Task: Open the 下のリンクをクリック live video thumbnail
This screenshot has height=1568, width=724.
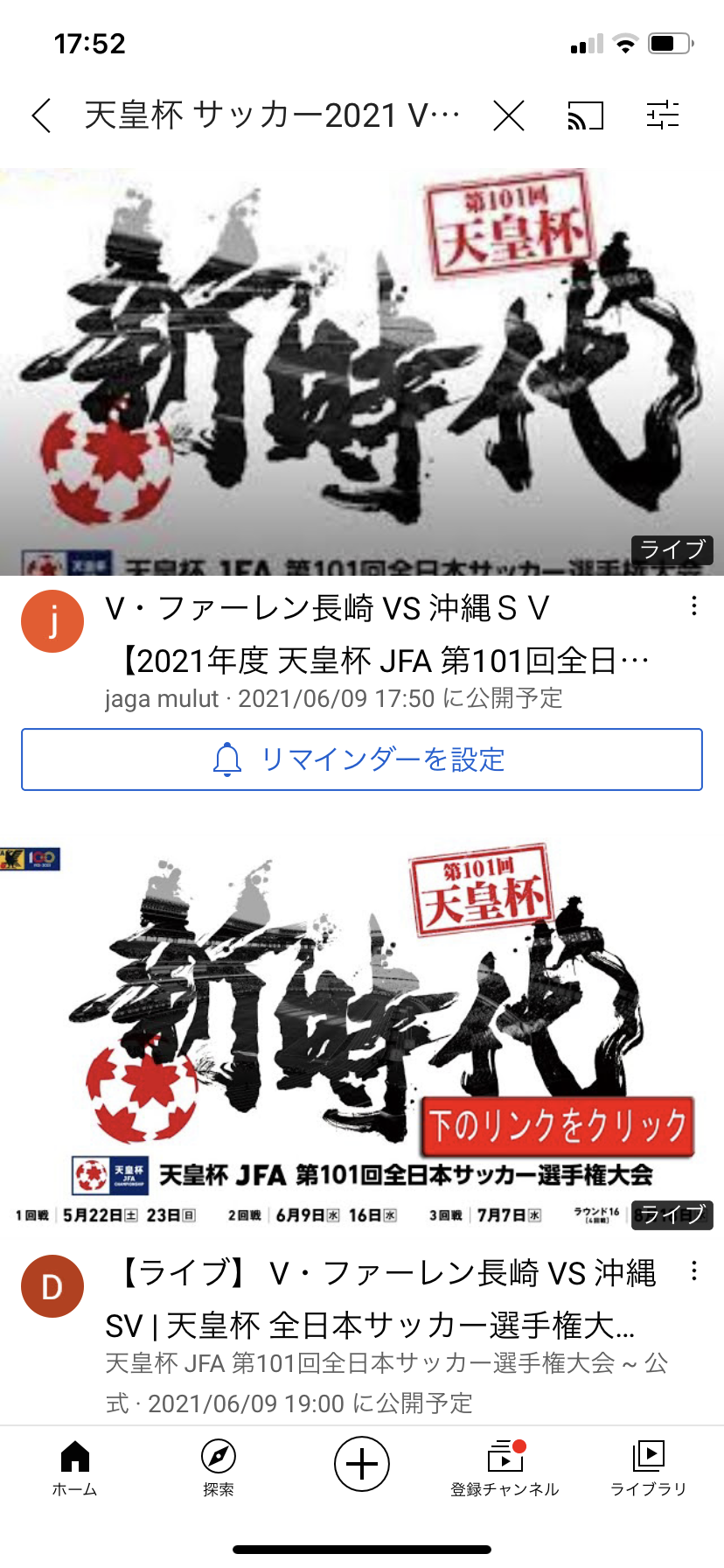Action: [x=362, y=1032]
